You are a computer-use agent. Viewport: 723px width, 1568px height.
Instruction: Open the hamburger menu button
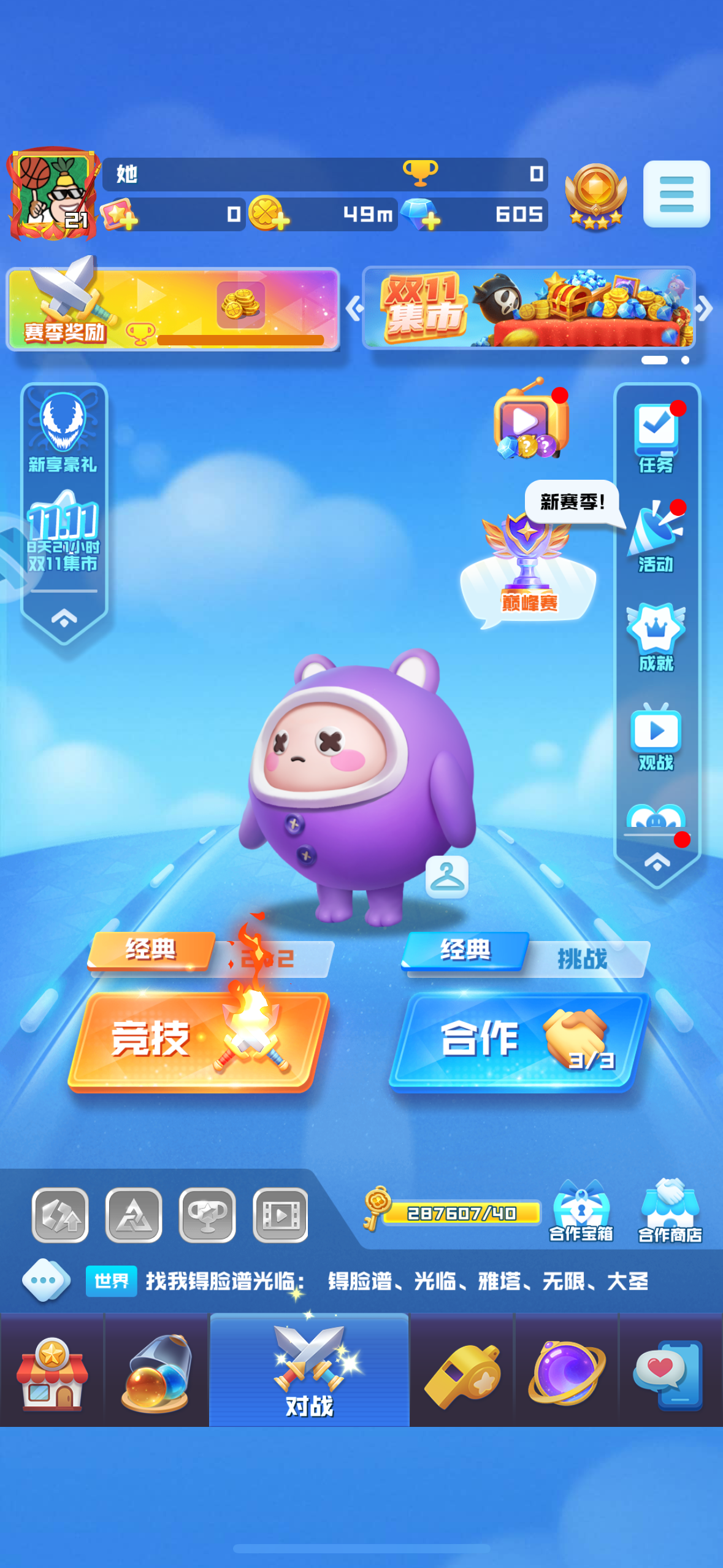pyautogui.click(x=676, y=194)
